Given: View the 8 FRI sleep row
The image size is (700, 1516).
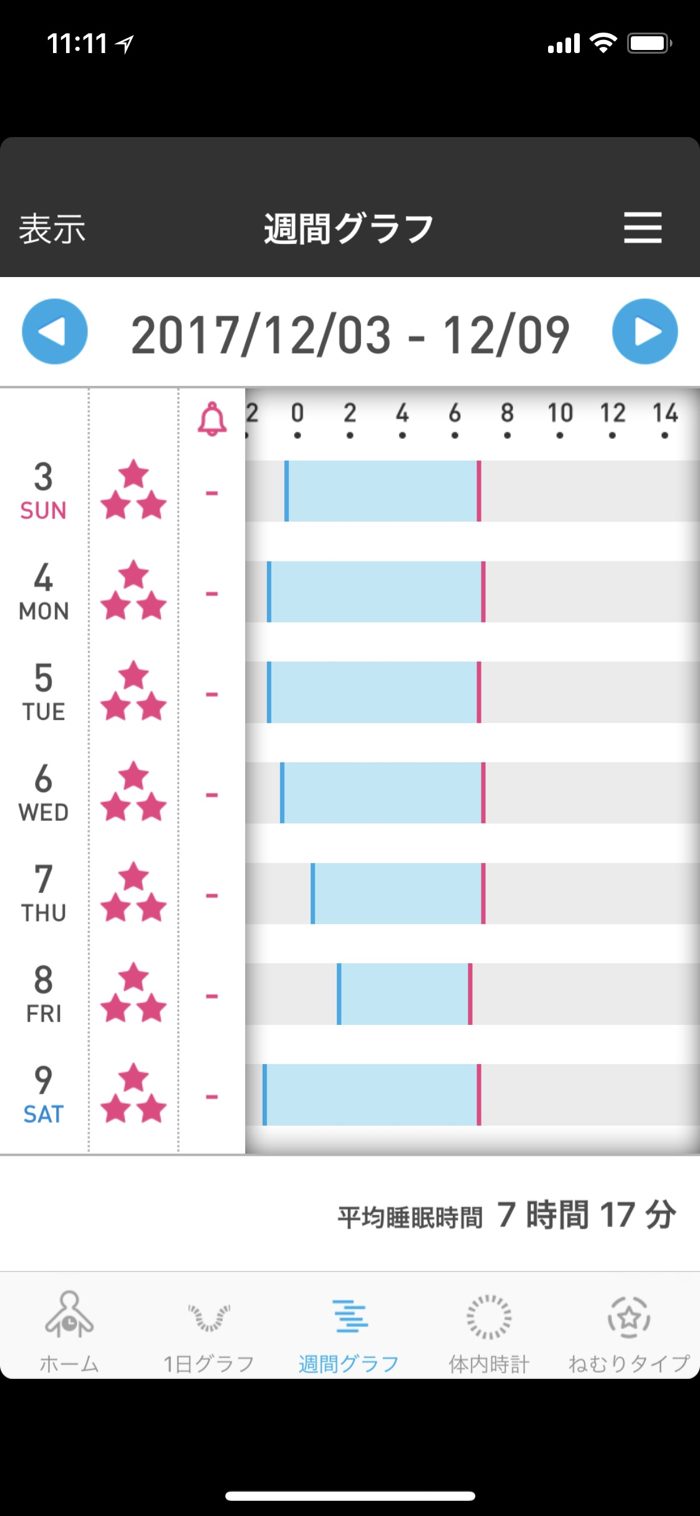Looking at the screenshot, I should pyautogui.click(x=404, y=994).
